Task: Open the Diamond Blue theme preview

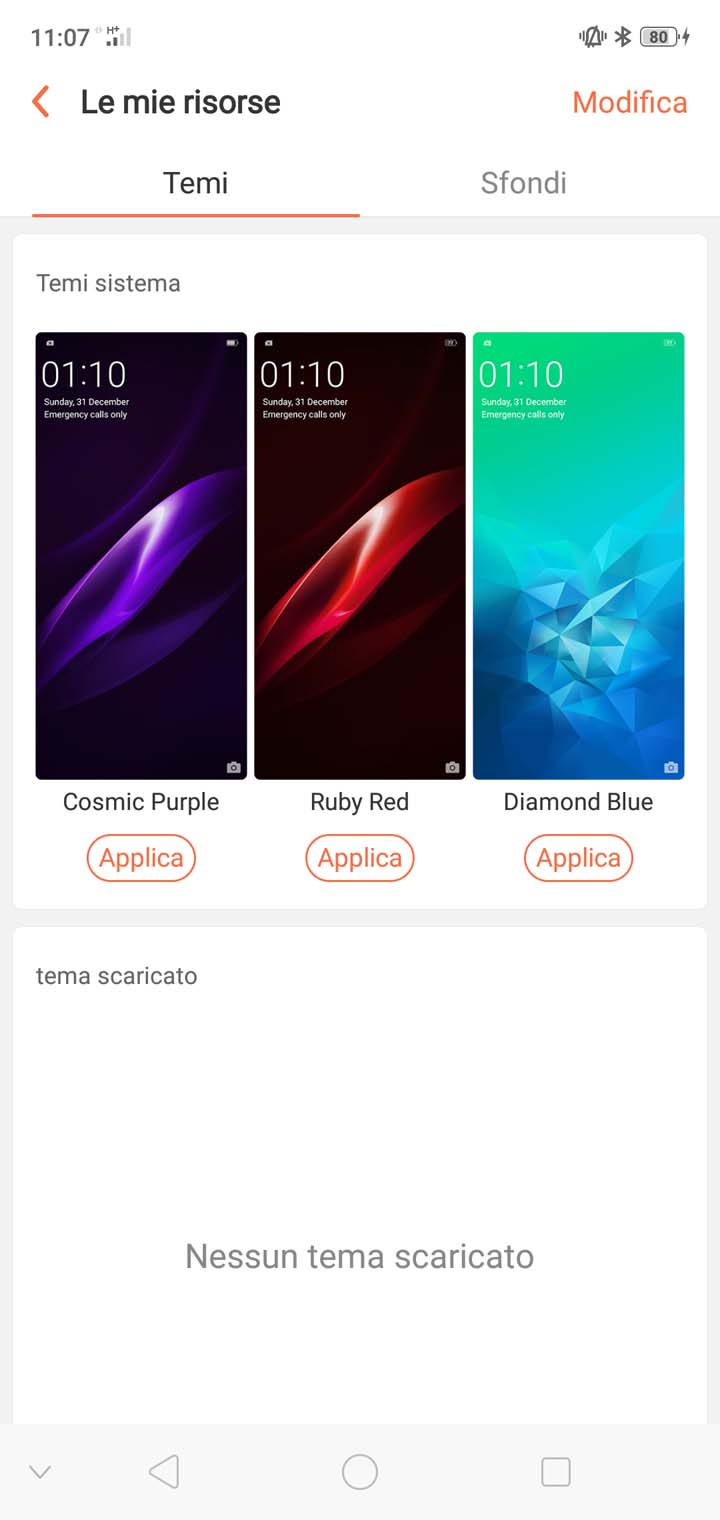Action: pos(578,555)
